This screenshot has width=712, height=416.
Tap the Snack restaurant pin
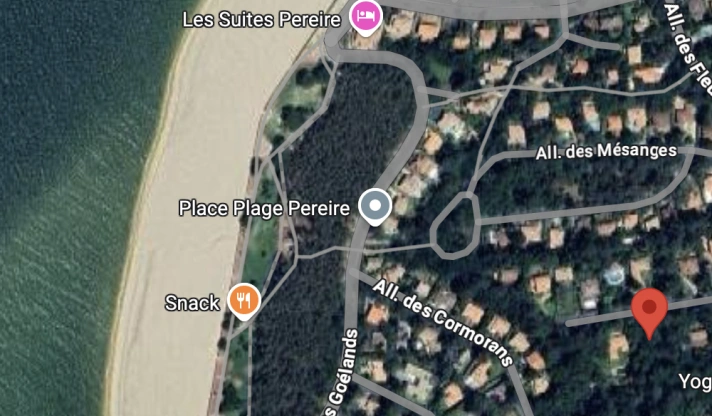pyautogui.click(x=244, y=299)
